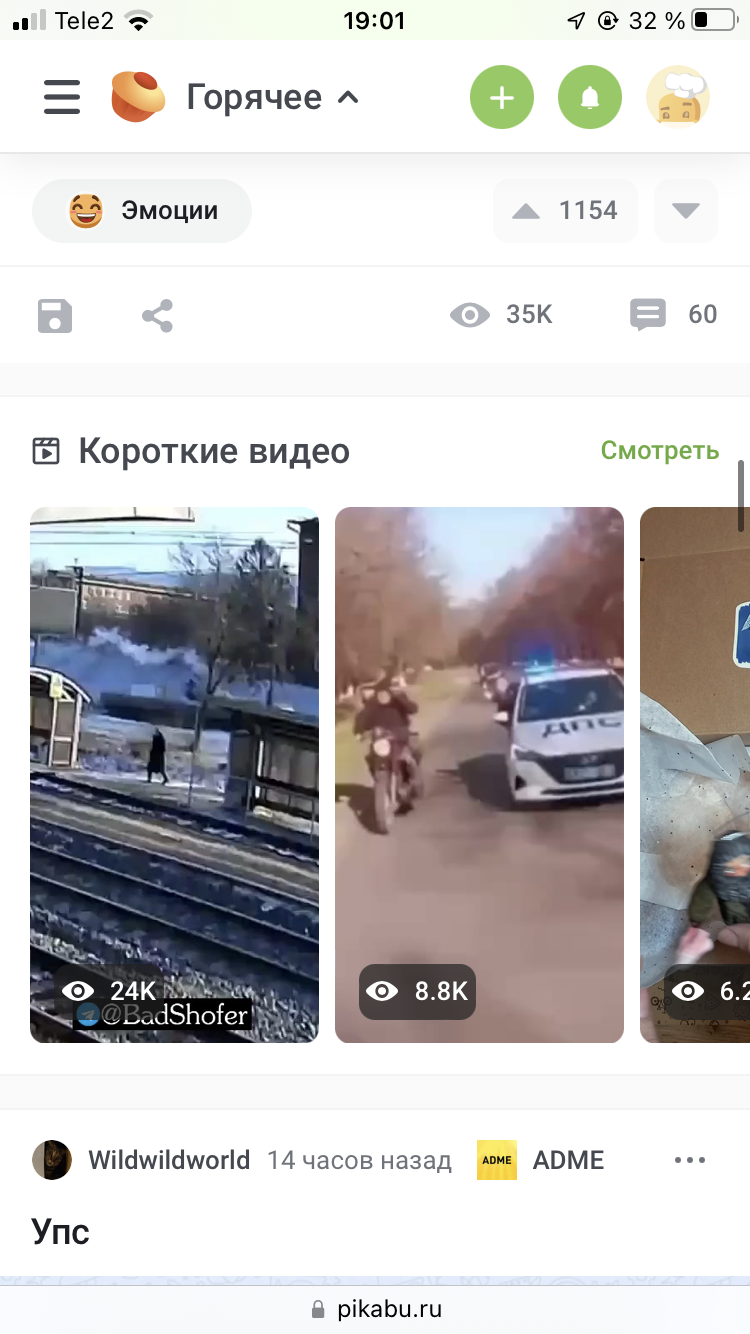Tap Смотреть link for short videos

[x=659, y=451]
